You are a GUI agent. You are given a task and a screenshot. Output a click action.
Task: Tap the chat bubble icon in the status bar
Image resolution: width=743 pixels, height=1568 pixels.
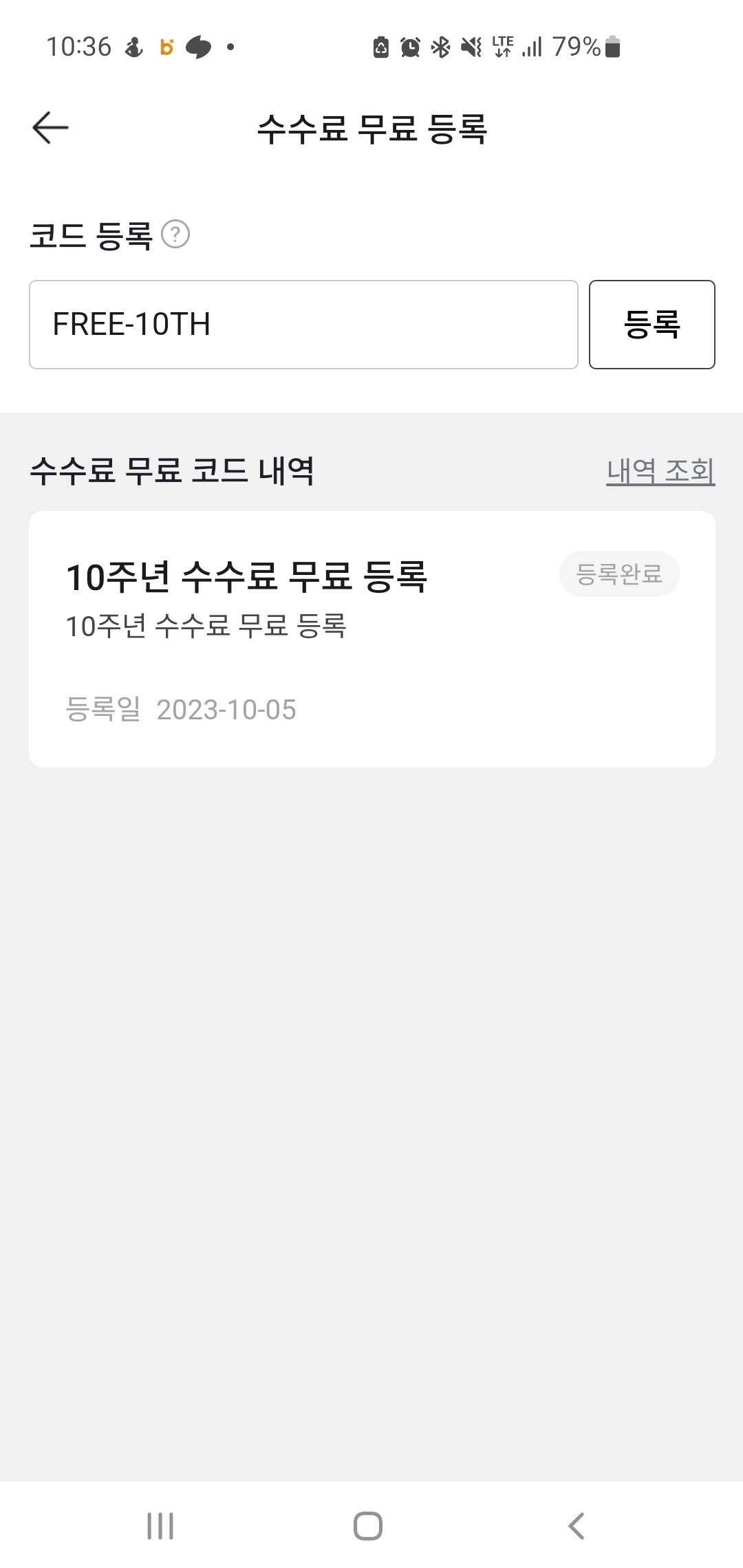coord(199,46)
